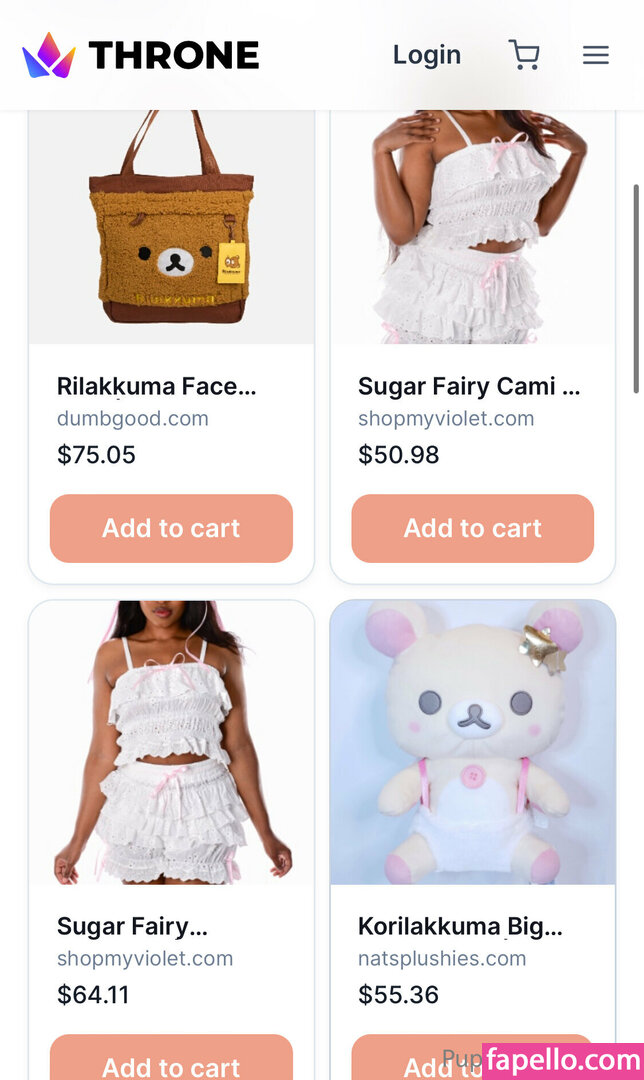Open the Rilakkuma Face bag product card

tap(171, 230)
